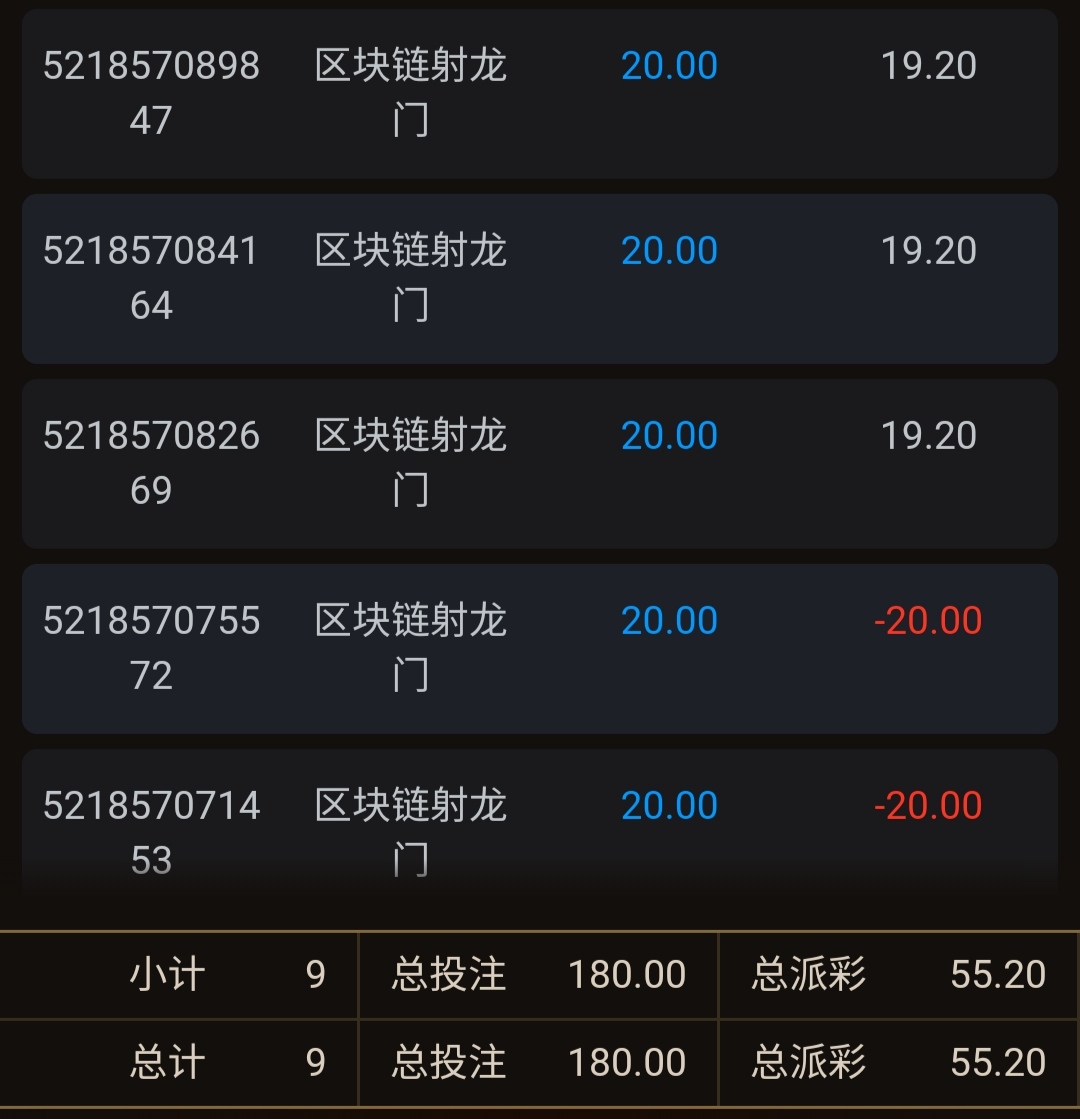This screenshot has height=1119, width=1080.
Task: View details of record 521857084164
Action: (540, 278)
